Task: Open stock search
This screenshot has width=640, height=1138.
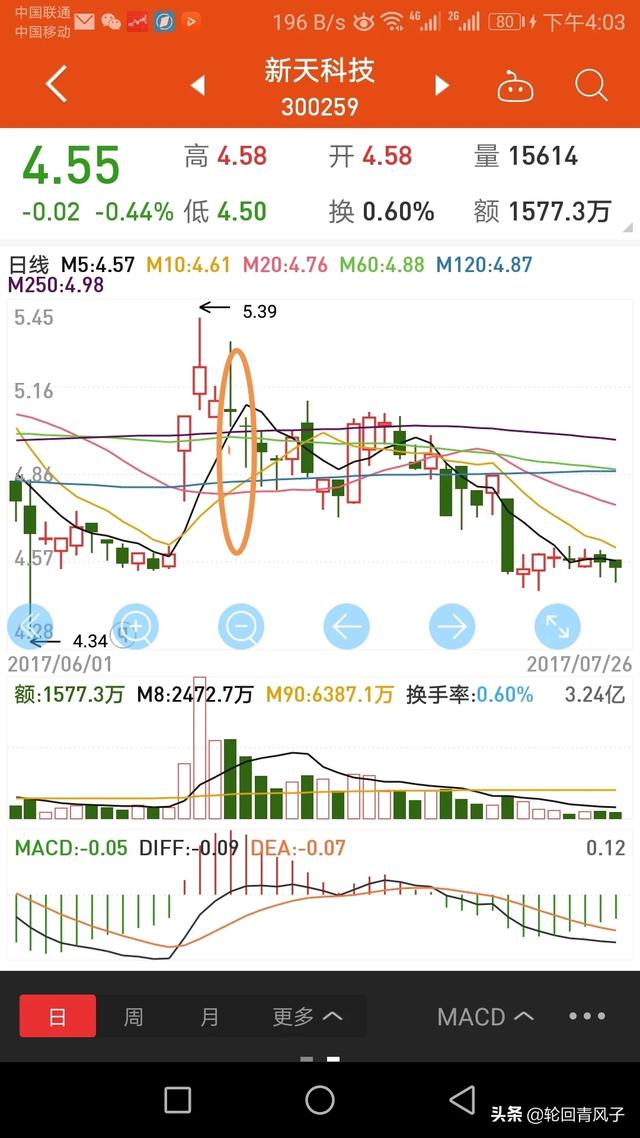Action: tap(591, 86)
